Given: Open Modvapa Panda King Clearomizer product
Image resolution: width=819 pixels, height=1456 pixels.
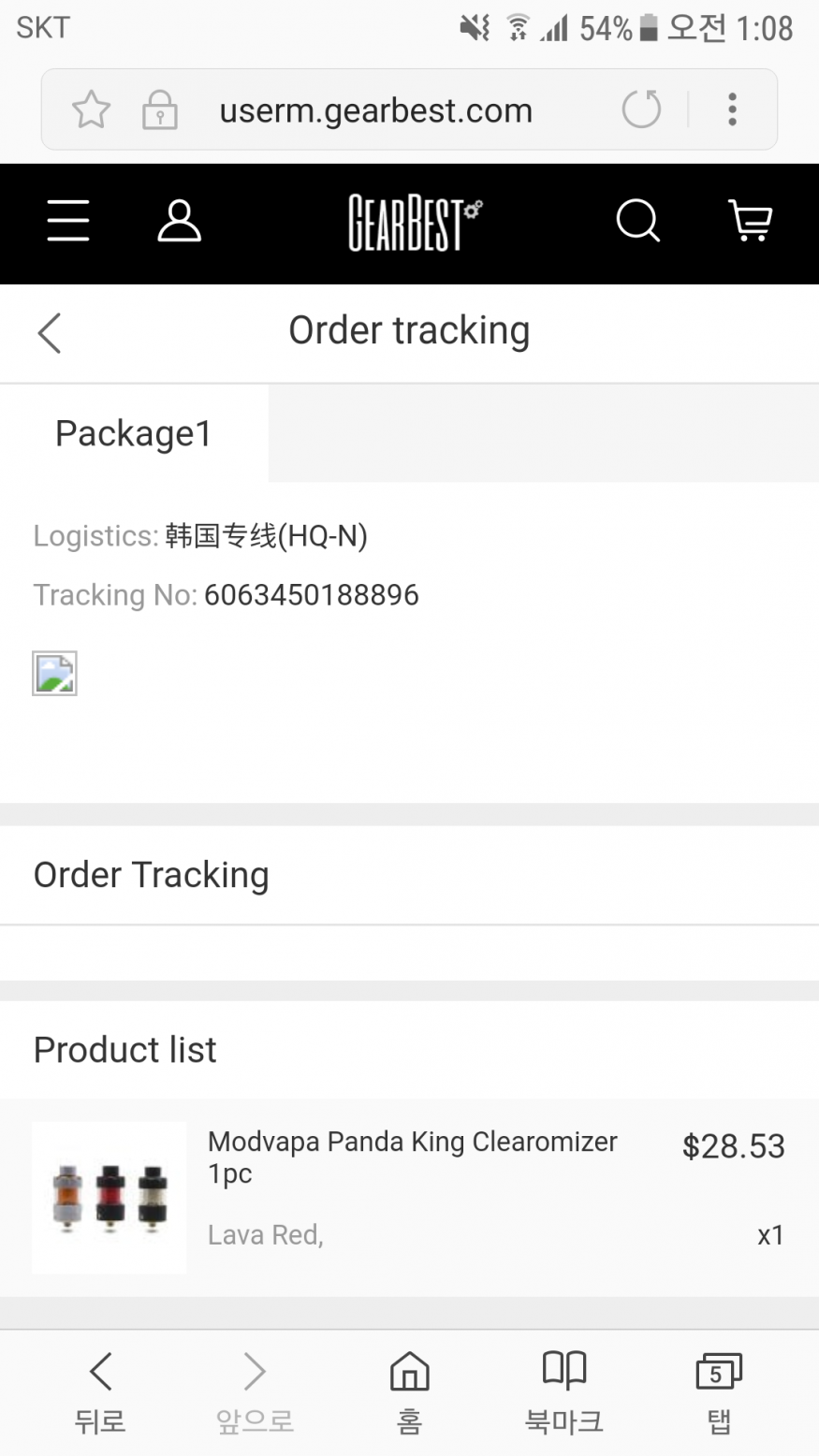Looking at the screenshot, I should [412, 1157].
